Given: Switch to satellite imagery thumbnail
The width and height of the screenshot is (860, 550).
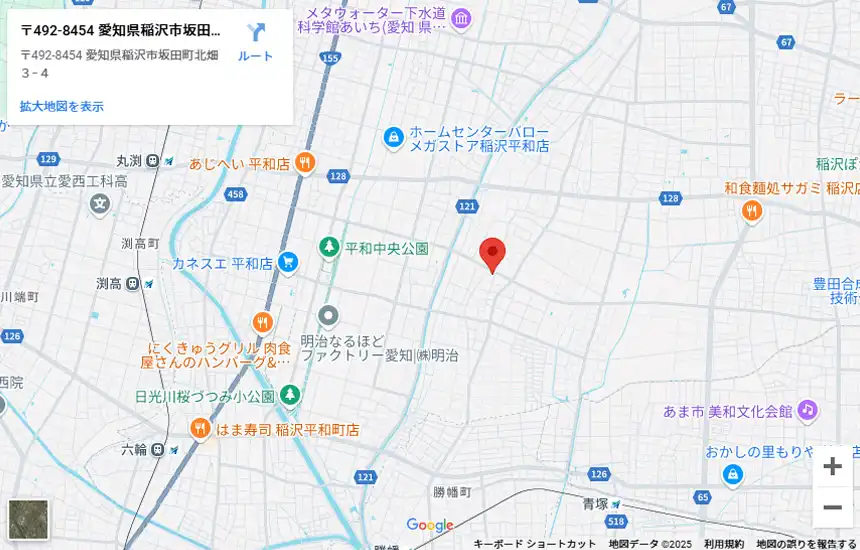Looking at the screenshot, I should coord(28,519).
